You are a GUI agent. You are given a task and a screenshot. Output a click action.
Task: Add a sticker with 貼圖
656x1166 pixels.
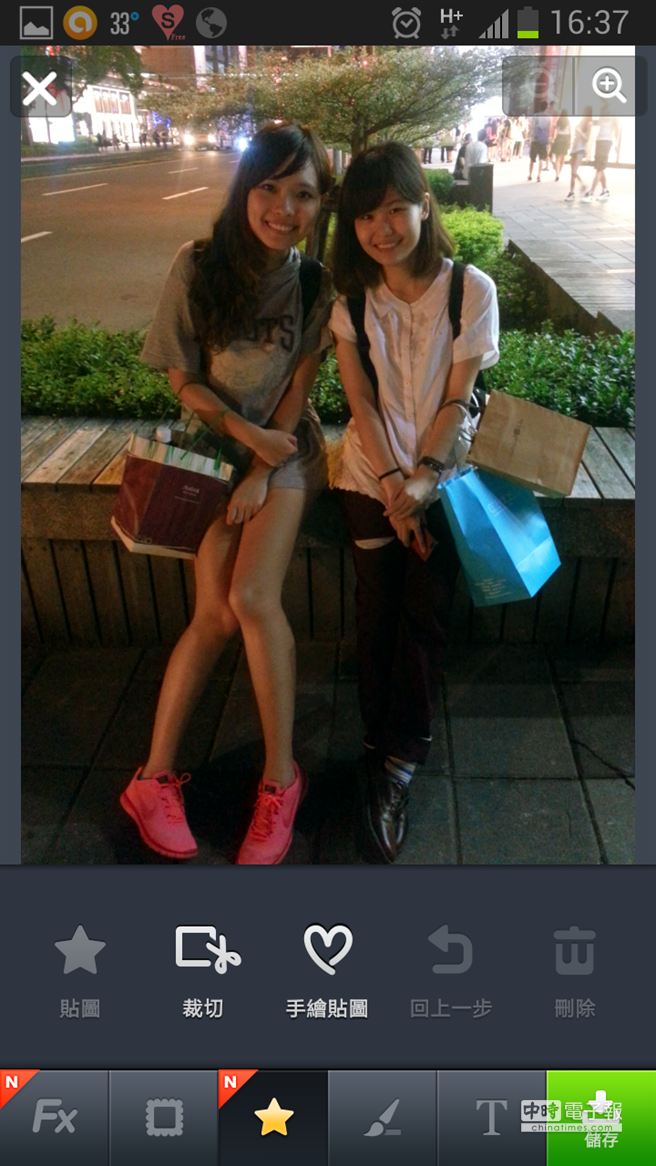80,969
